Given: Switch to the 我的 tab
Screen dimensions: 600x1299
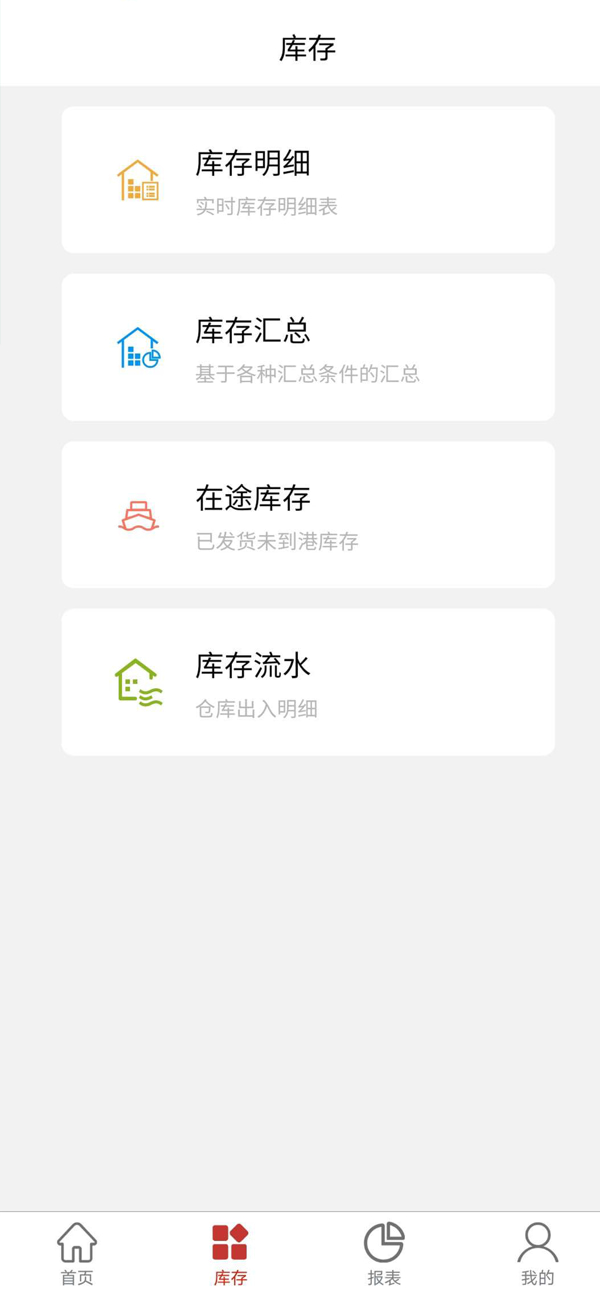Looking at the screenshot, I should coord(537,1255).
